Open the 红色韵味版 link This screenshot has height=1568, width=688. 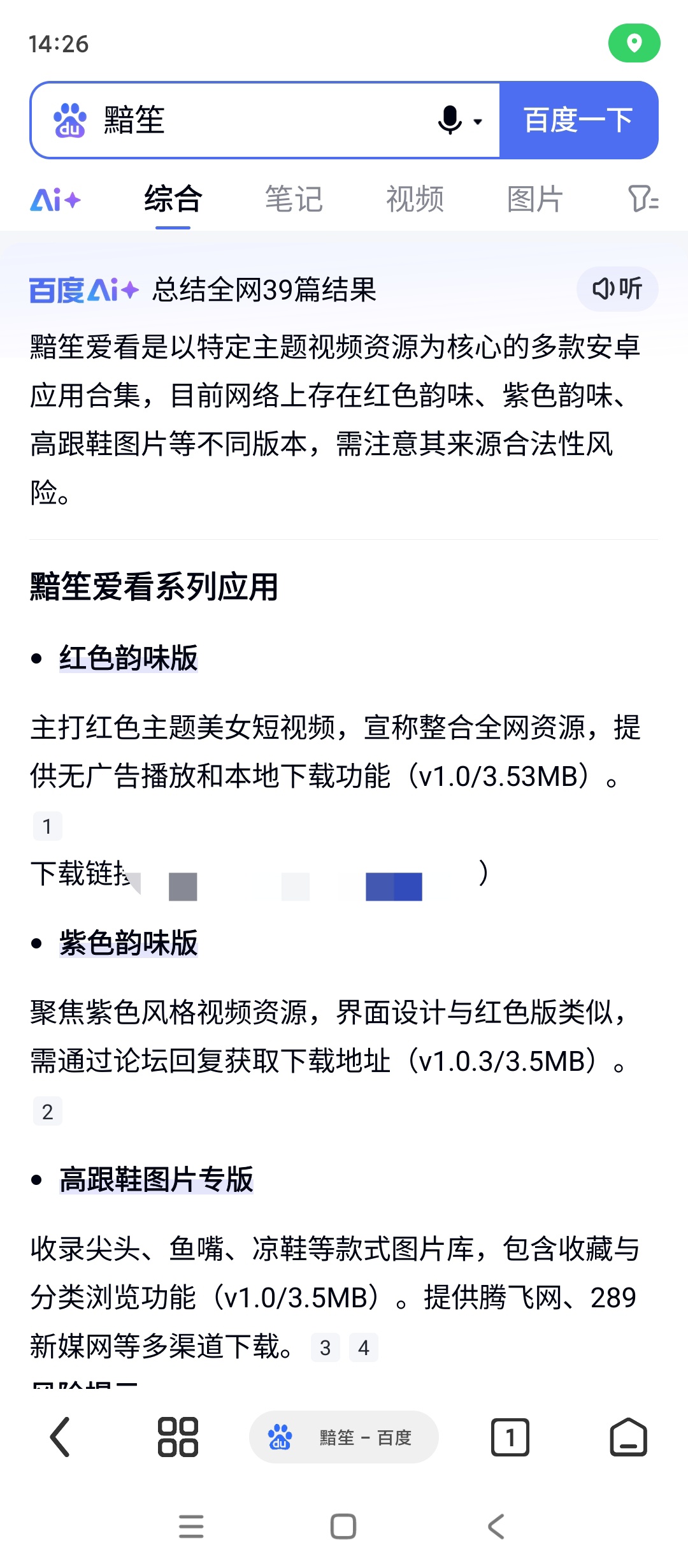(x=129, y=658)
